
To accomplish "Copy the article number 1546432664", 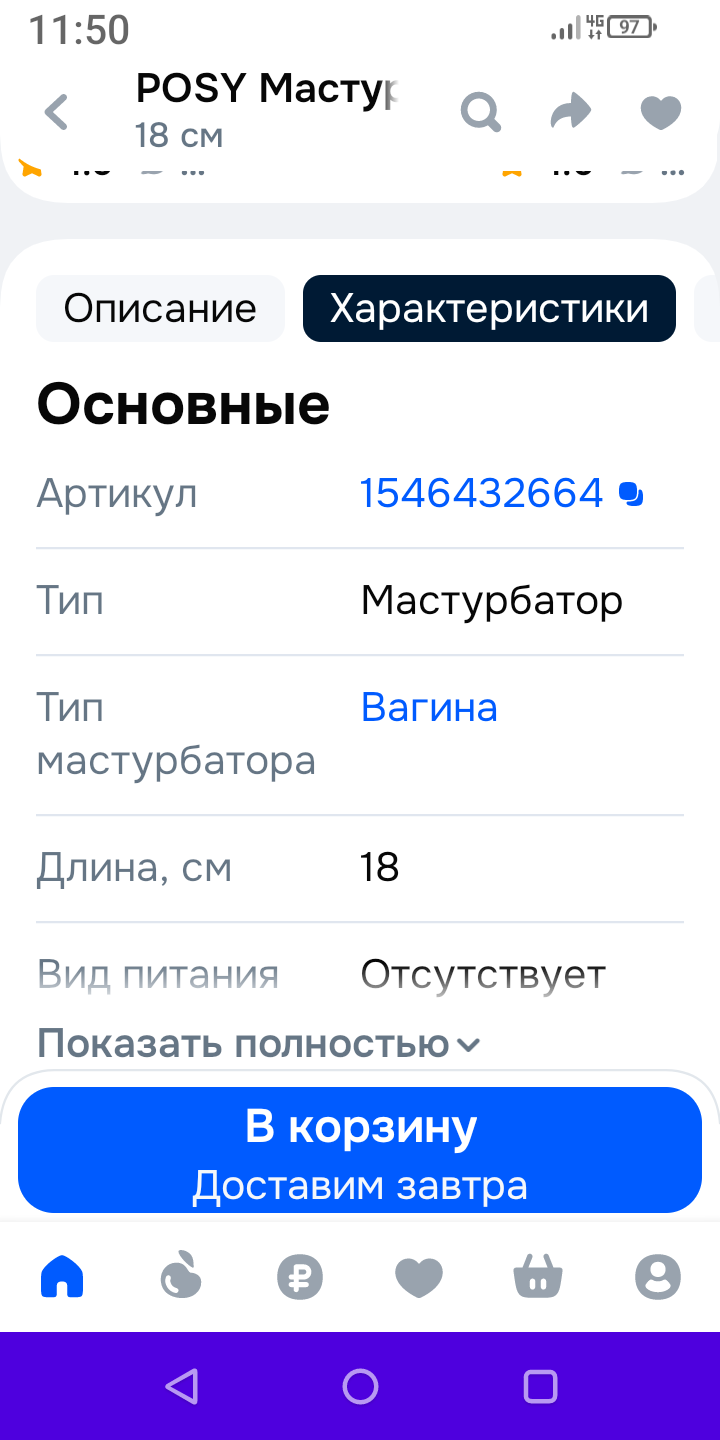I will (x=631, y=494).
